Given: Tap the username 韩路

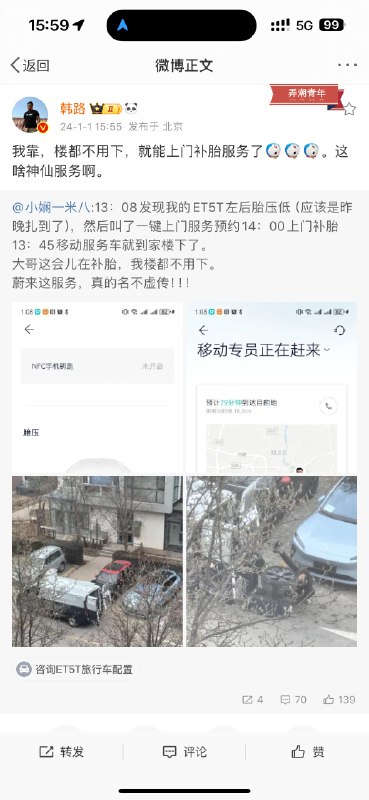Looking at the screenshot, I should [72, 108].
